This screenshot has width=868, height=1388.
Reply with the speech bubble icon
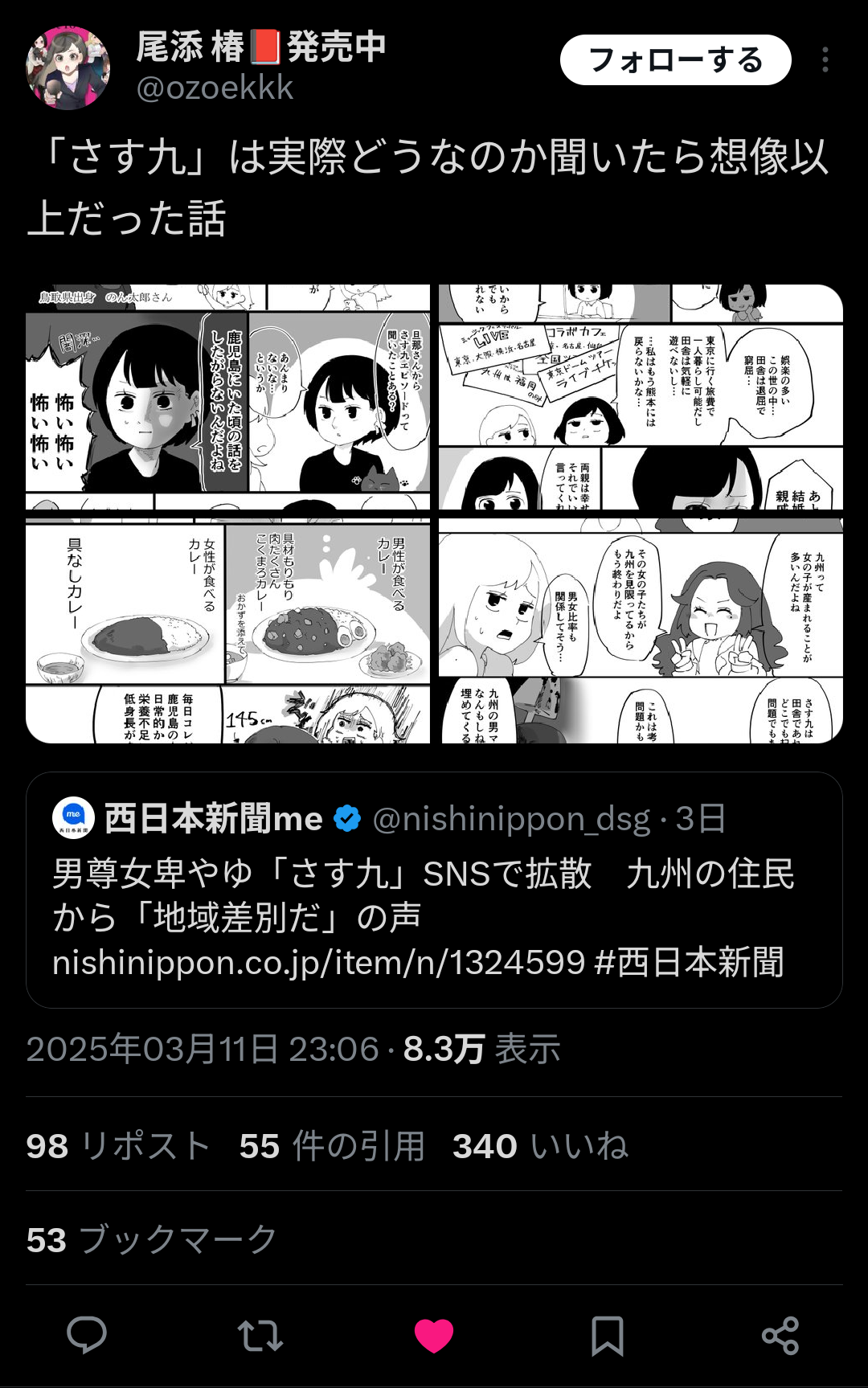(x=87, y=1335)
